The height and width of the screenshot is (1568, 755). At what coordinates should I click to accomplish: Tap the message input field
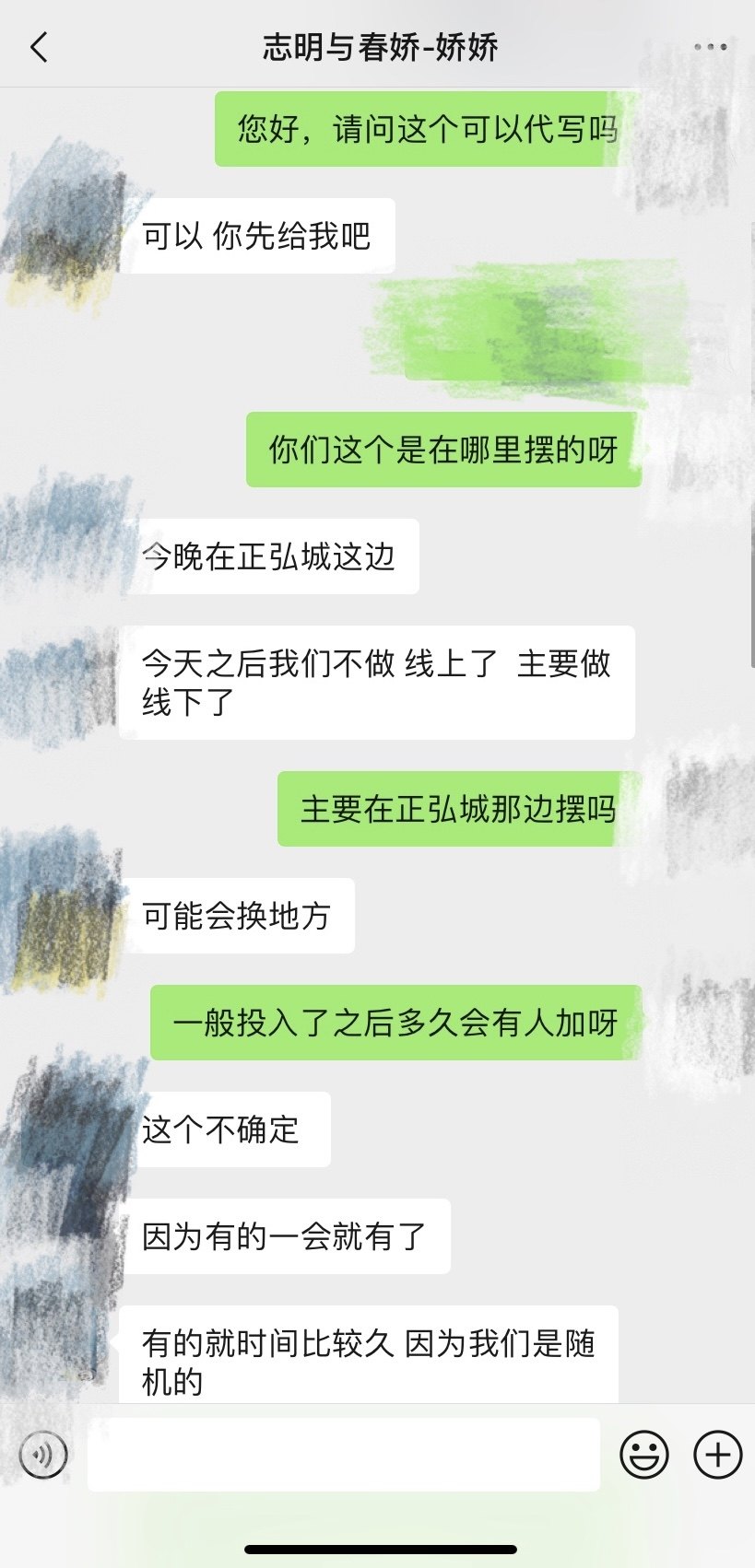tap(343, 1454)
